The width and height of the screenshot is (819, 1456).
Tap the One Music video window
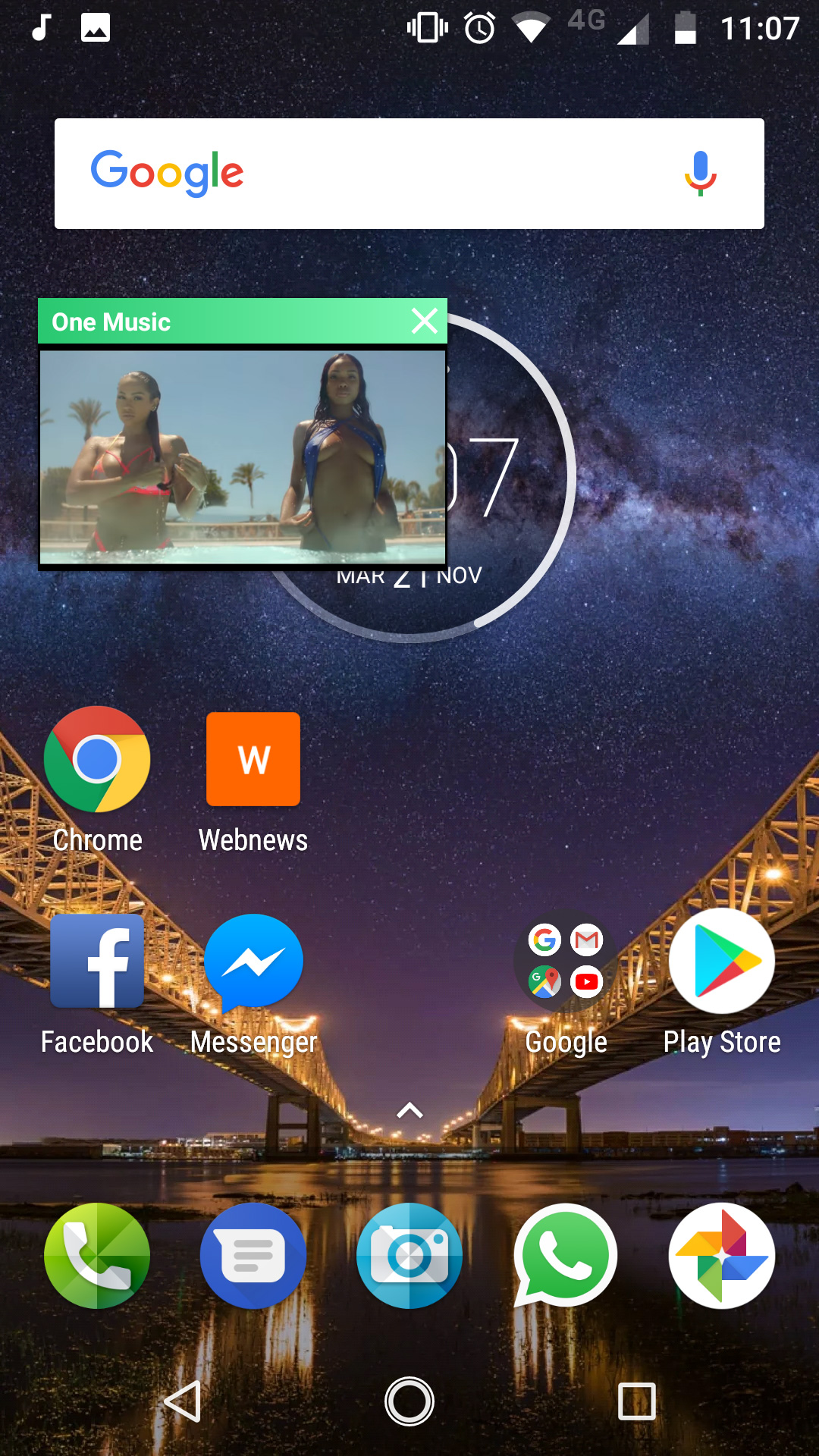point(243,457)
